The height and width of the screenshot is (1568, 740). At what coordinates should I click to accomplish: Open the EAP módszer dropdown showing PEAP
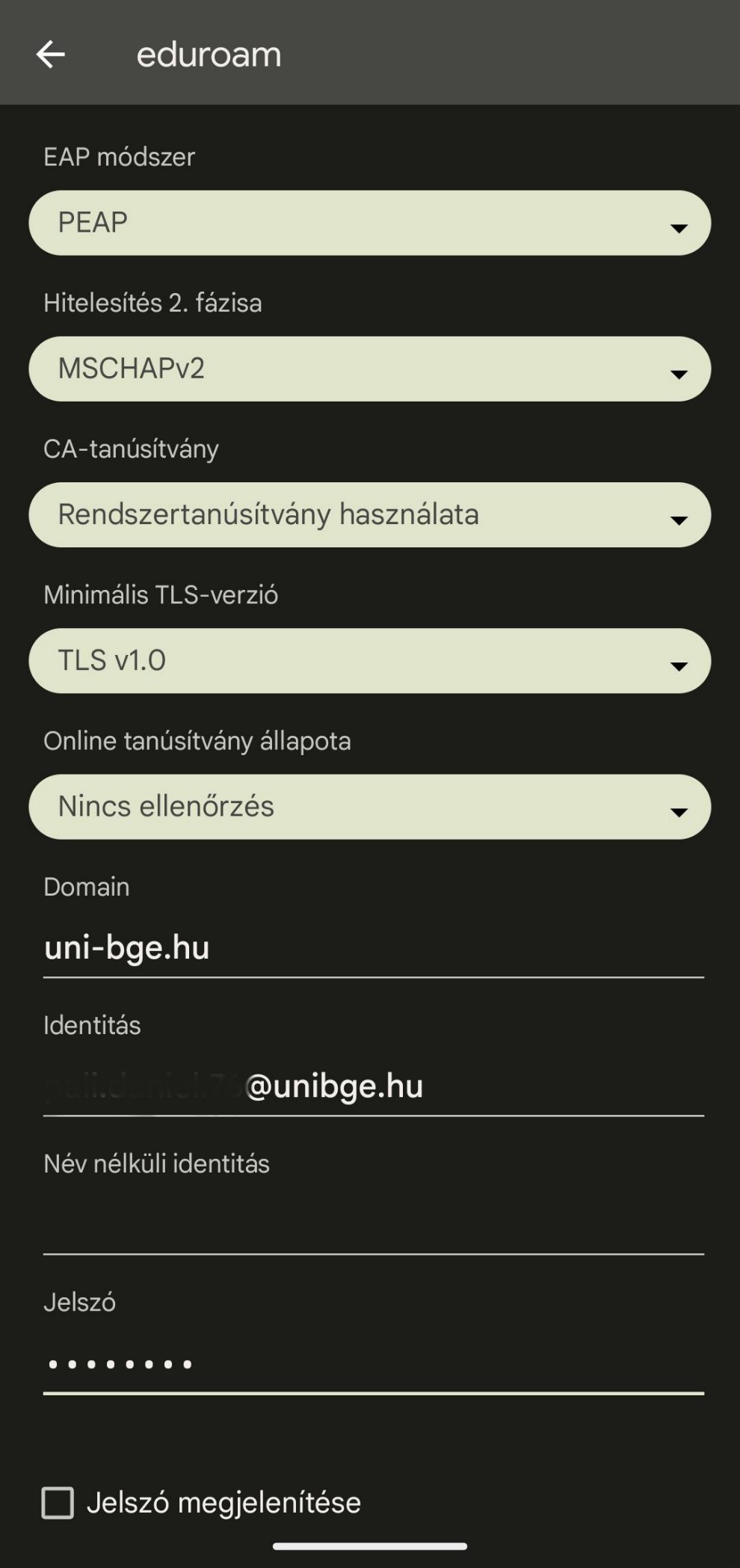(369, 223)
